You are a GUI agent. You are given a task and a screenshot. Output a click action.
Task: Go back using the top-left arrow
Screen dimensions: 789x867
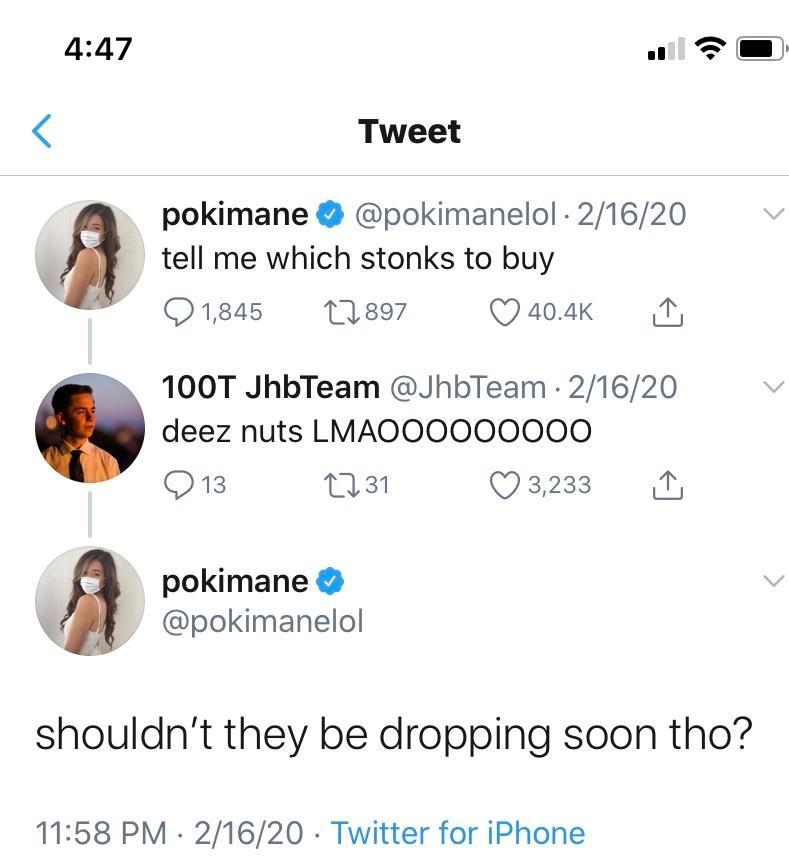pos(42,131)
